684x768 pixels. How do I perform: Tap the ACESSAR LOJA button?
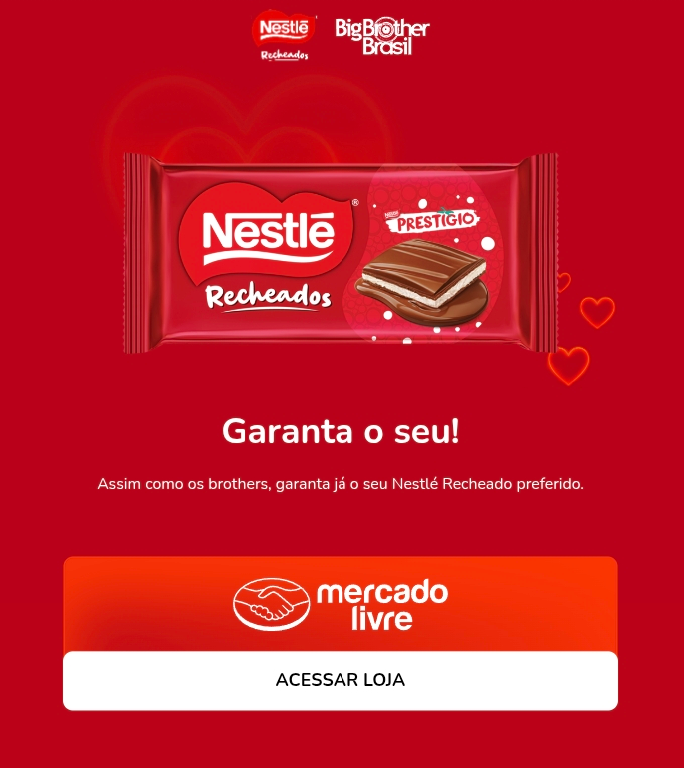pyautogui.click(x=340, y=680)
